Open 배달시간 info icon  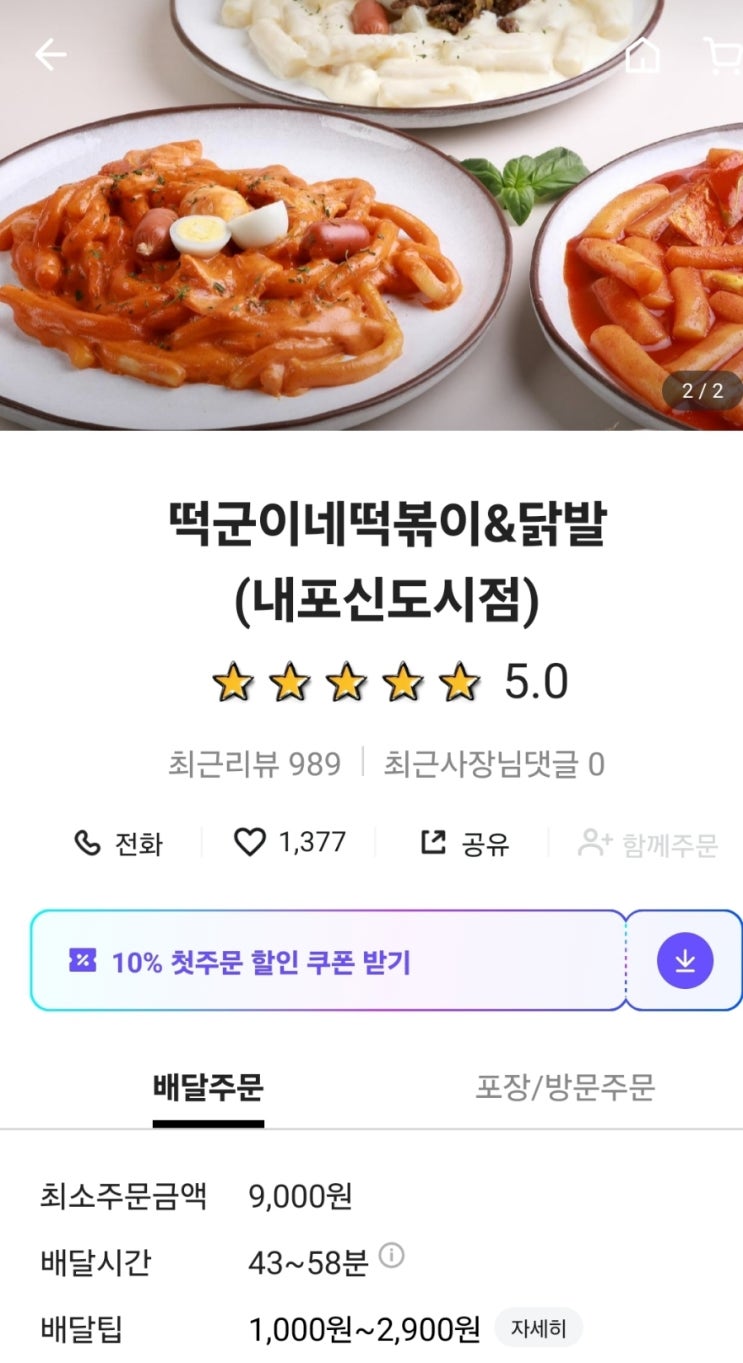coord(392,1255)
